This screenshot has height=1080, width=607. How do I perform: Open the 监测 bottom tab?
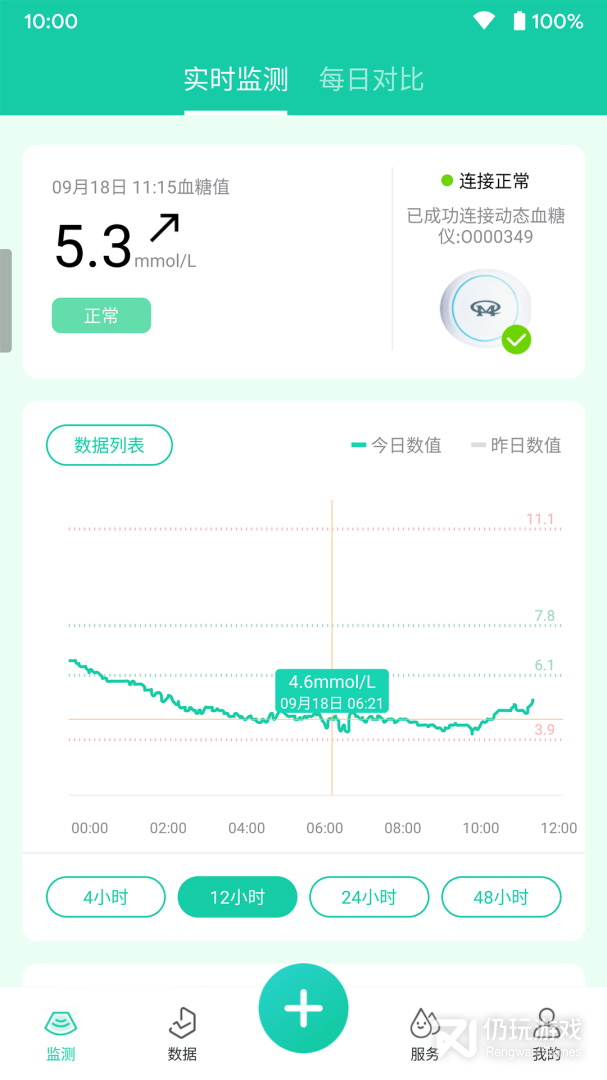click(x=61, y=1035)
